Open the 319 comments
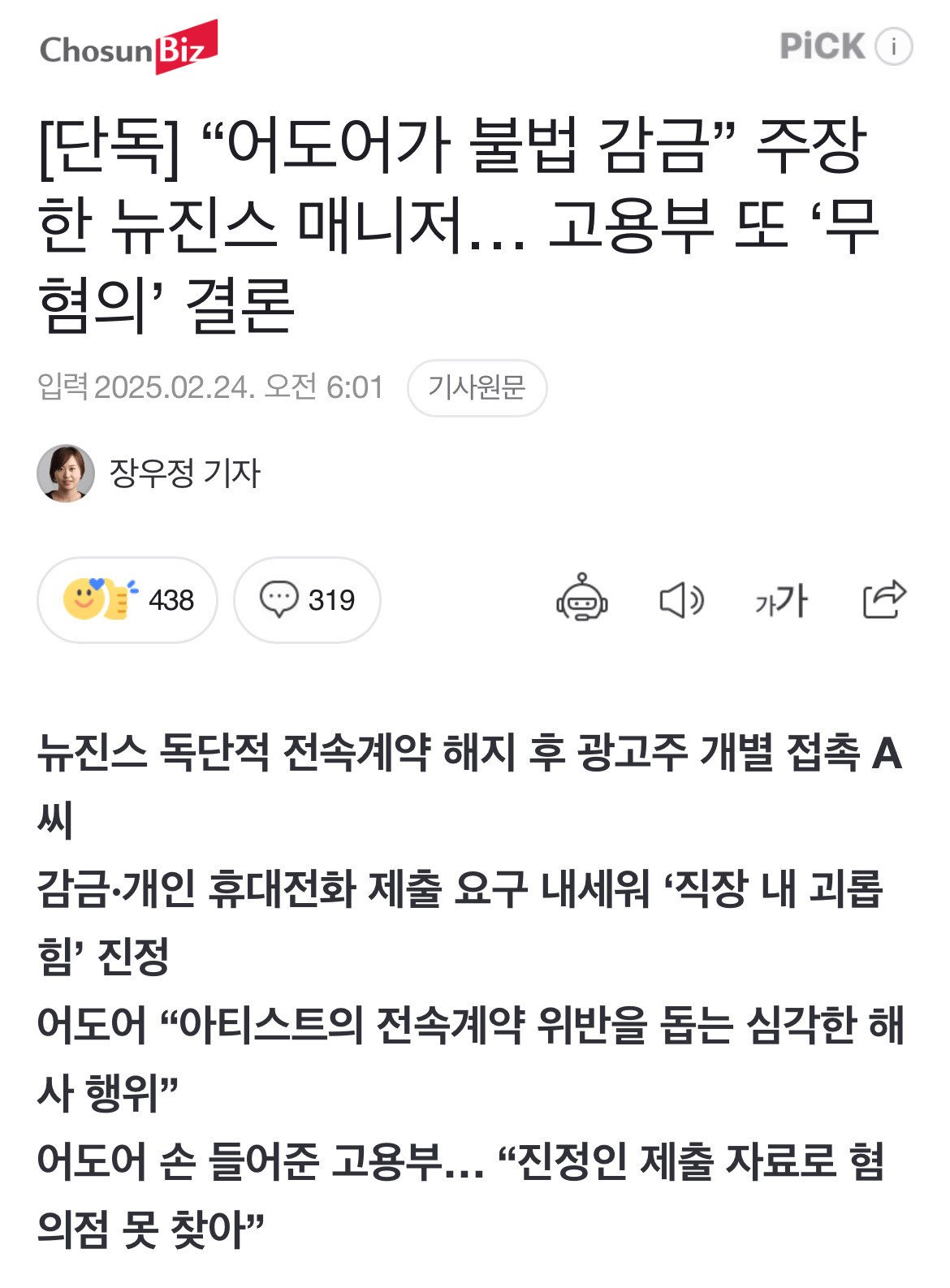Image resolution: width=950 pixels, height=1288 pixels. coord(307,600)
